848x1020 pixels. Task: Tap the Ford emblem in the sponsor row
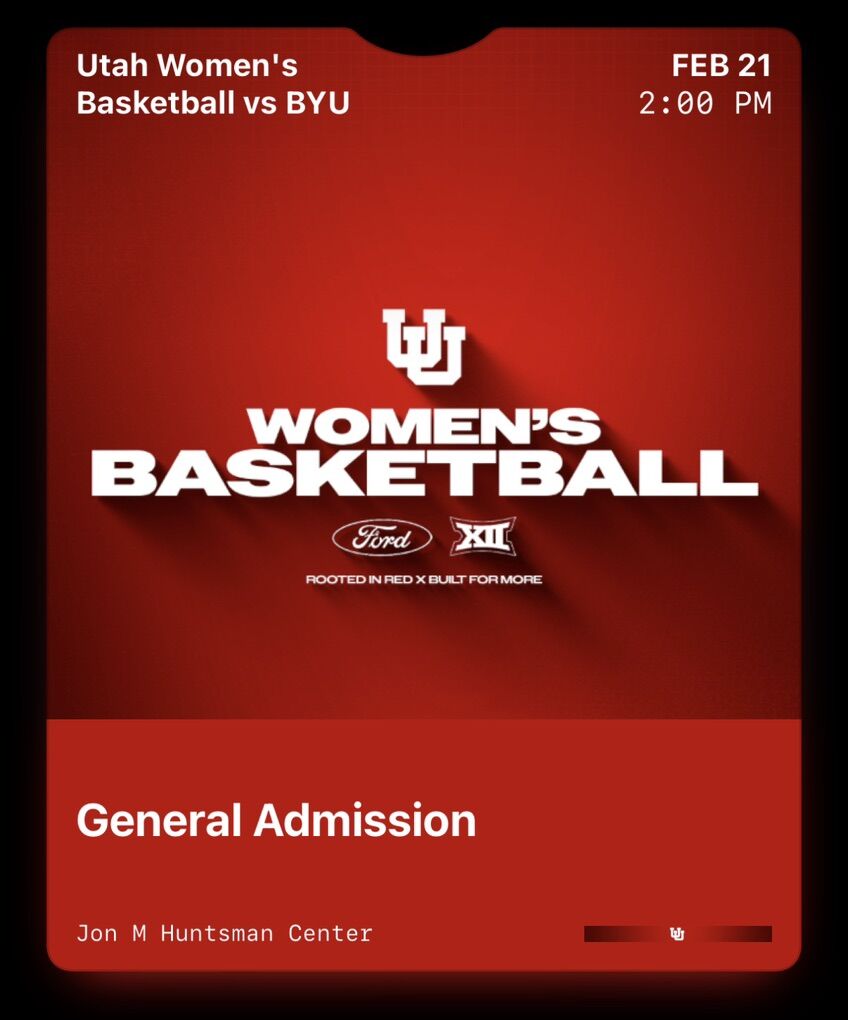[384, 537]
